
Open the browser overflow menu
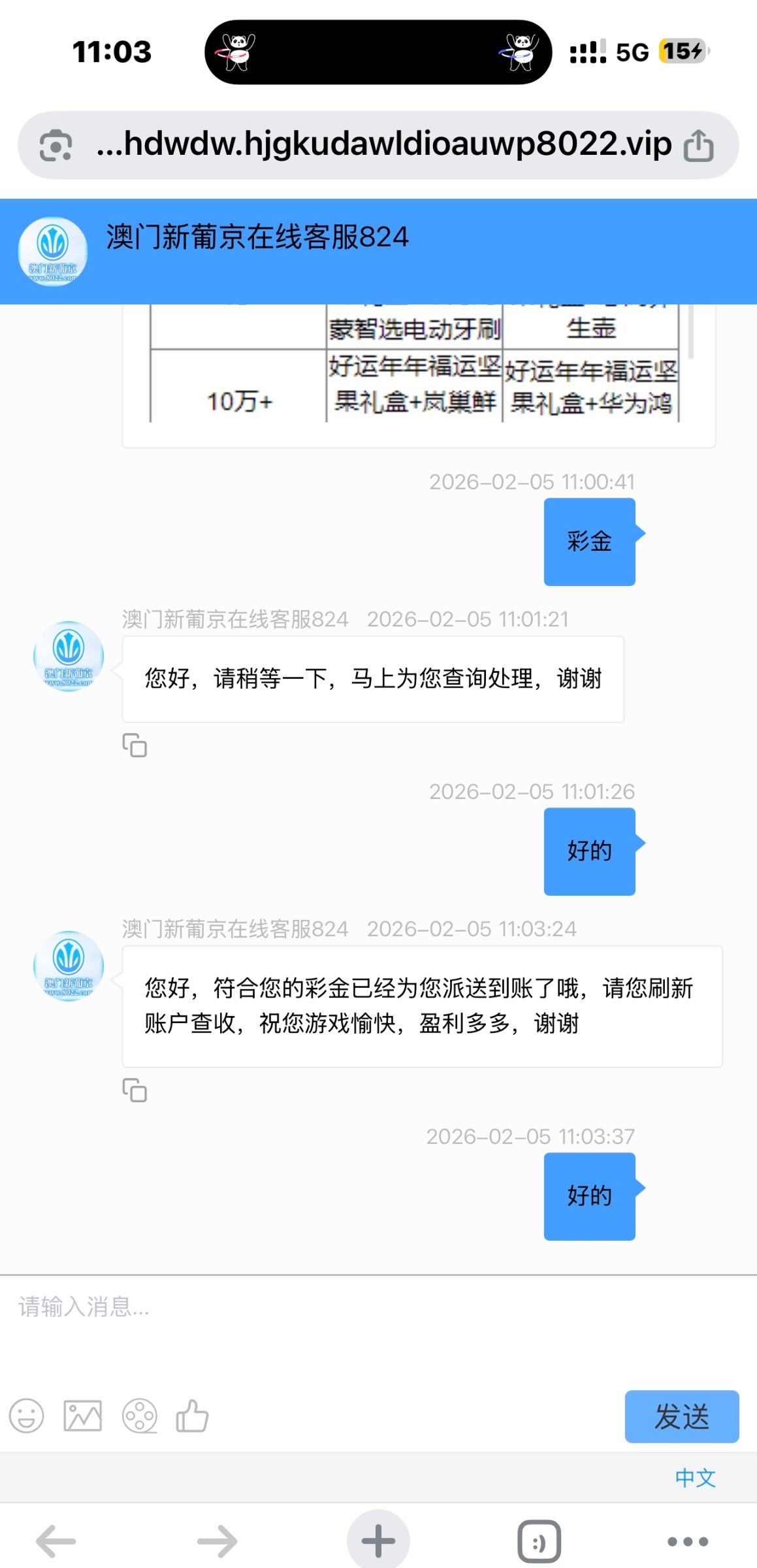(x=687, y=1541)
